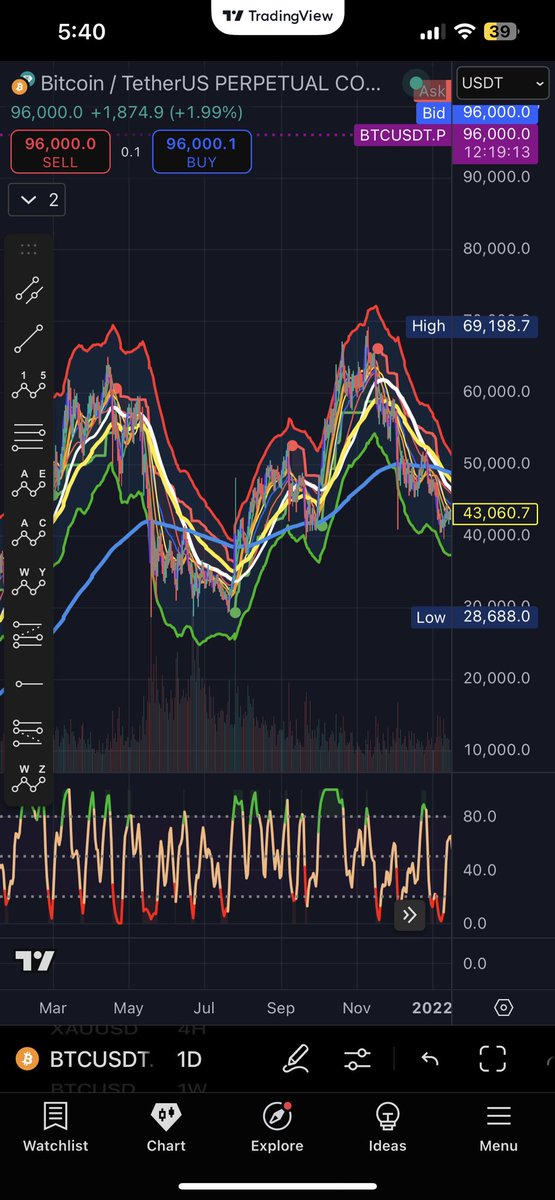Viewport: 555px width, 1200px height.
Task: Switch to the Explore tab
Action: [277, 1128]
